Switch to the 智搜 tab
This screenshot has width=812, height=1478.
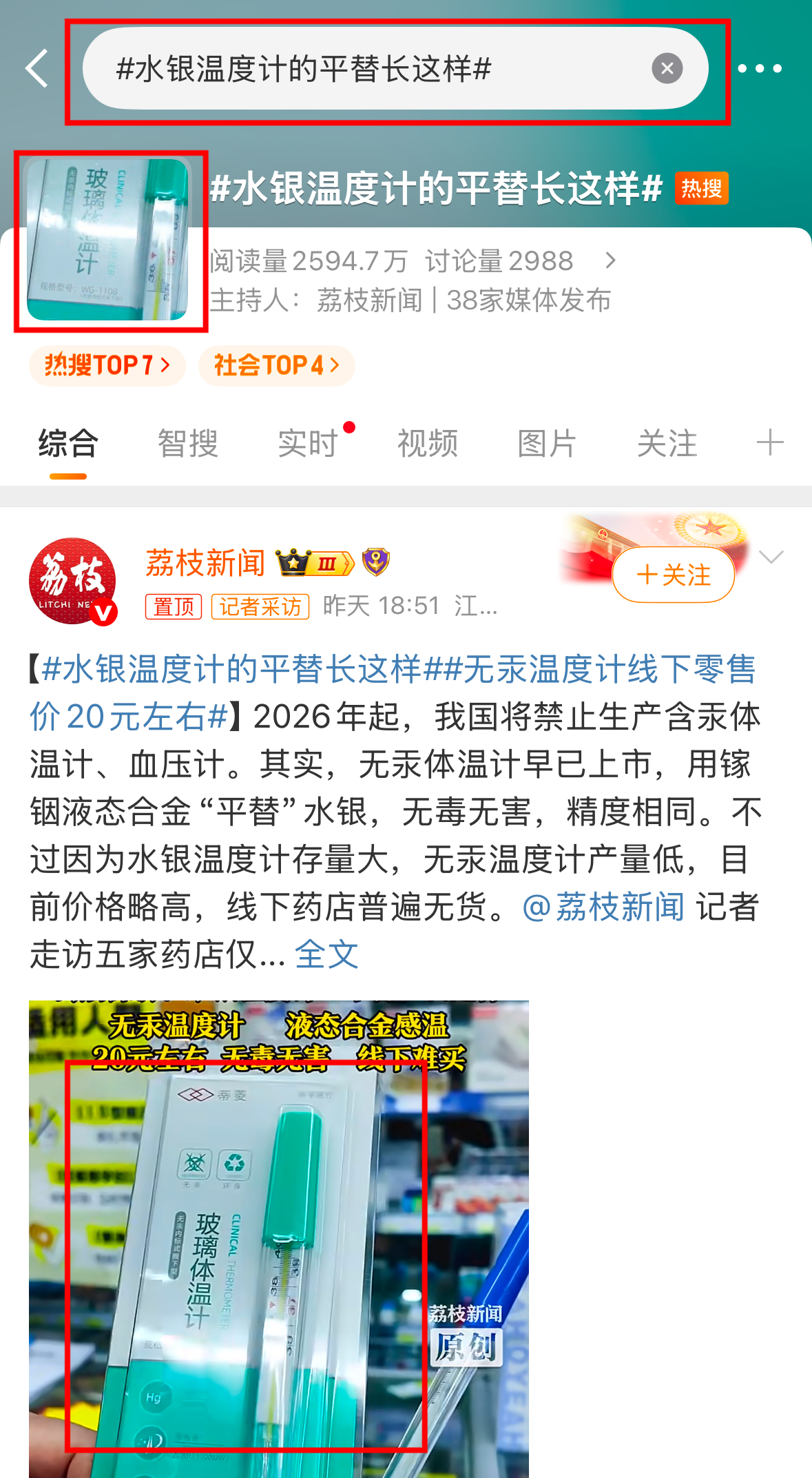click(x=187, y=443)
